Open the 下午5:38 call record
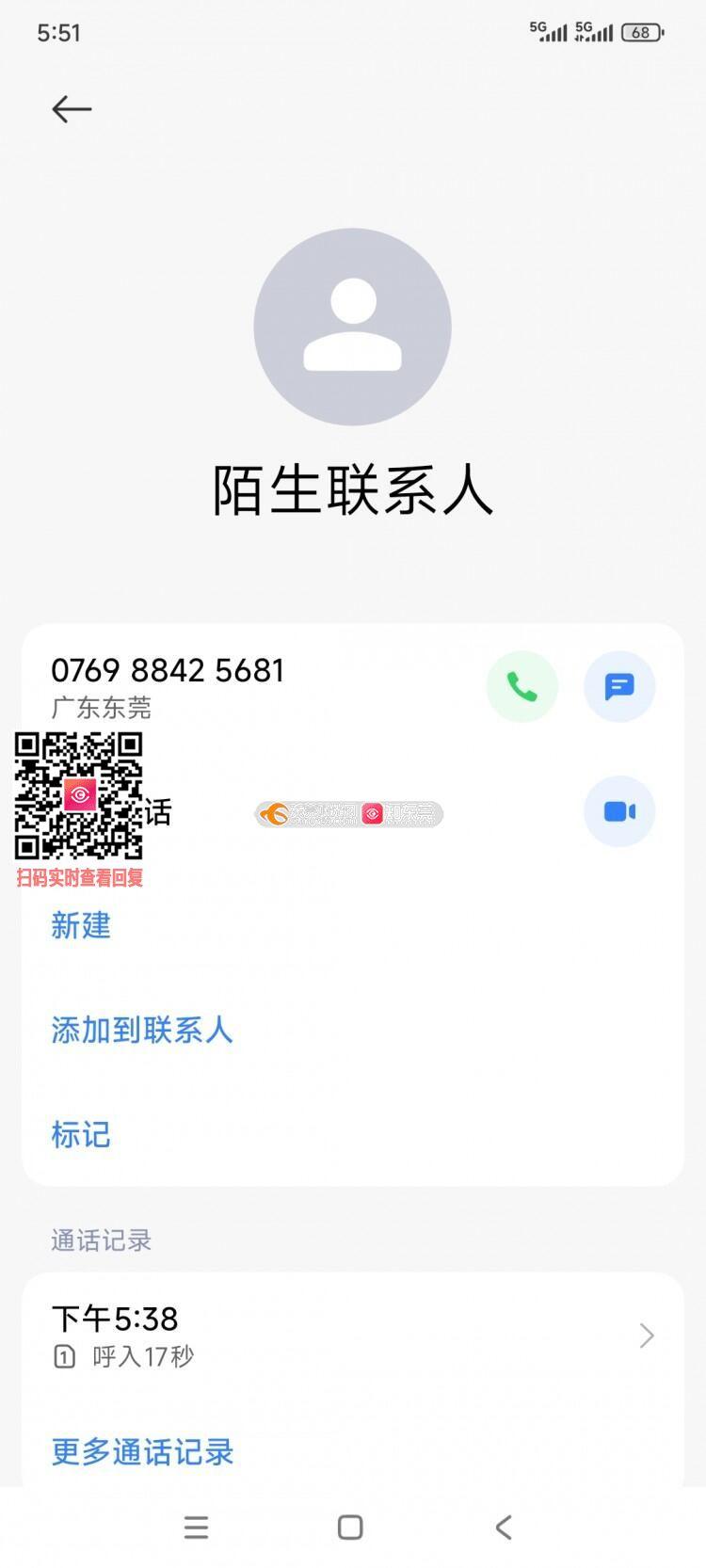Screen dimensions: 706x1568 pyautogui.click(x=352, y=1336)
